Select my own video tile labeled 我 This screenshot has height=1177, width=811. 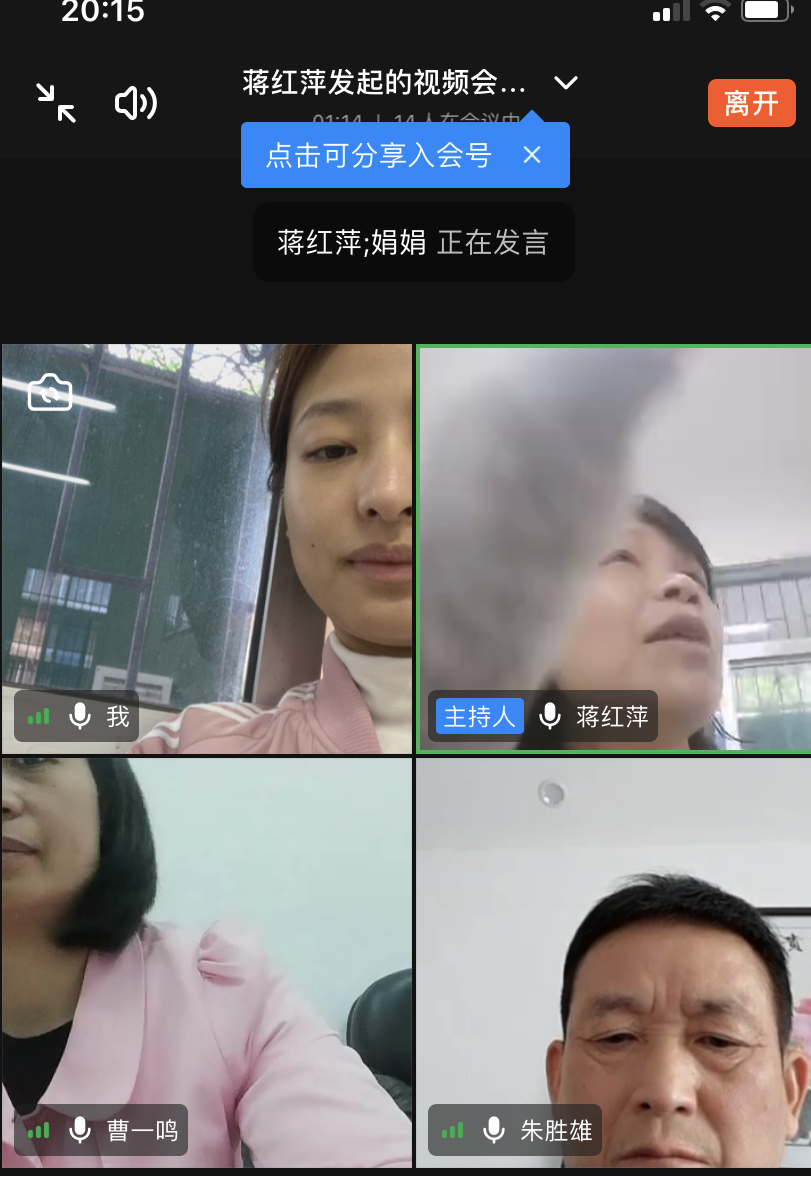tap(206, 548)
